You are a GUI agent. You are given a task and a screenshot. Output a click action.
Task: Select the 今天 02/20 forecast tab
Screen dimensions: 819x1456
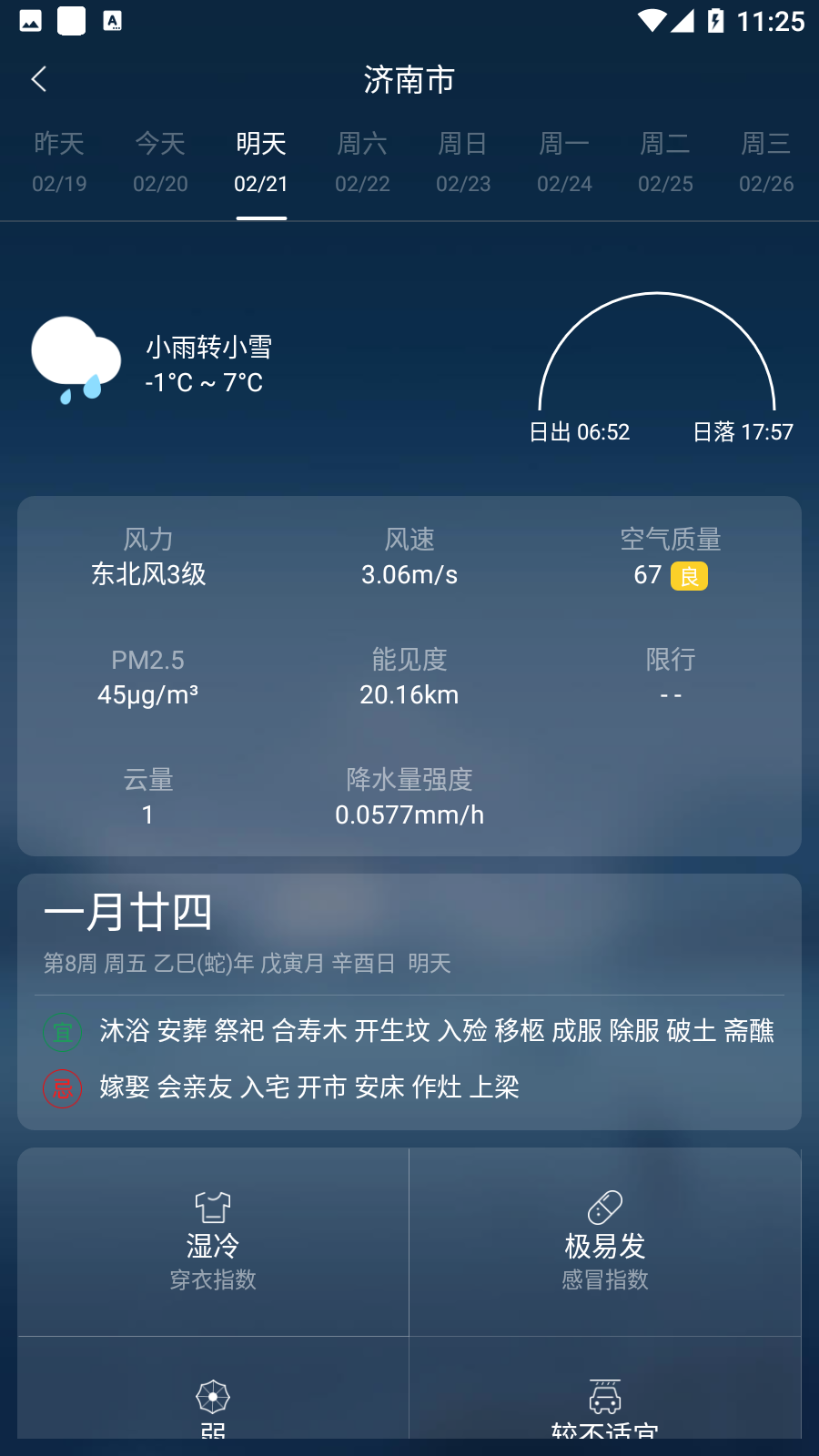coord(160,163)
